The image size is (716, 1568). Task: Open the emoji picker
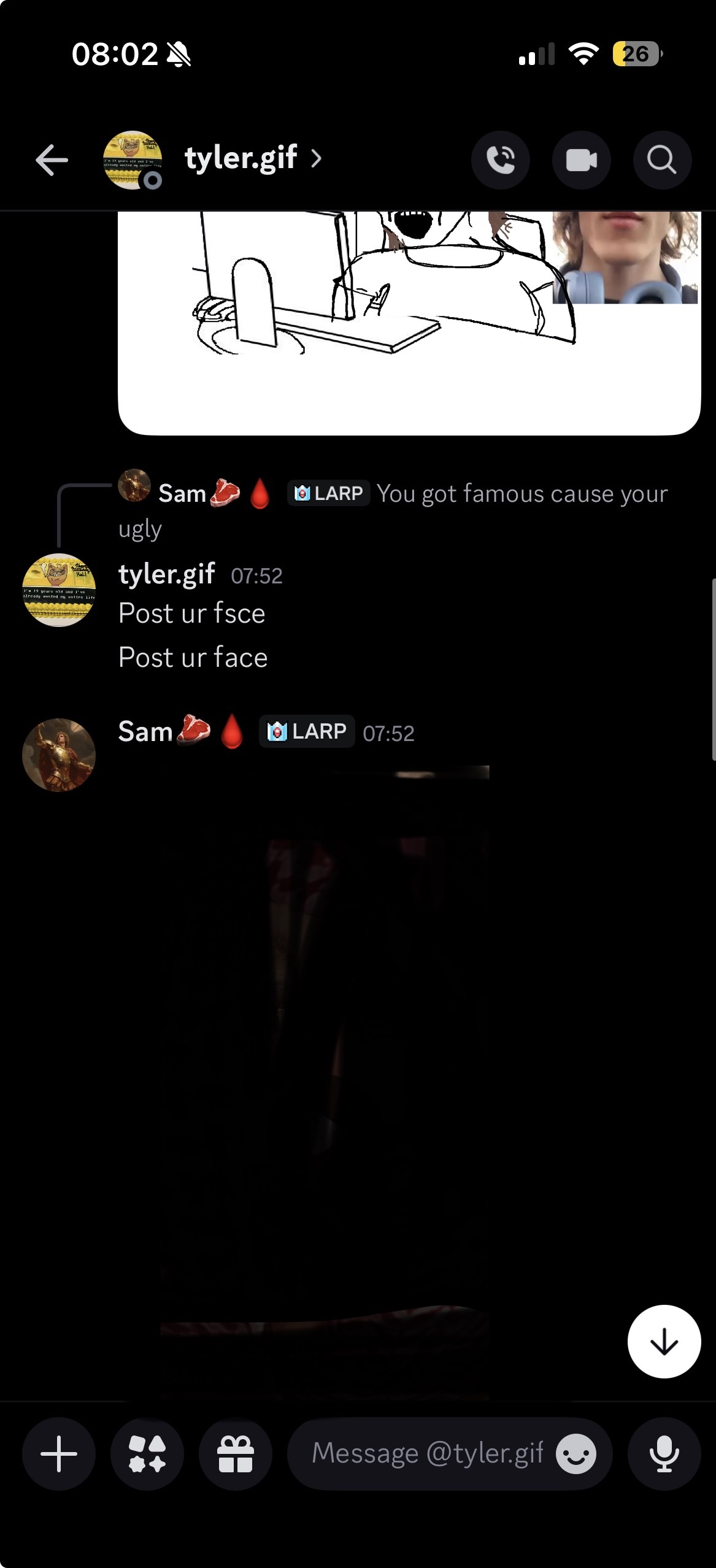(x=575, y=1453)
